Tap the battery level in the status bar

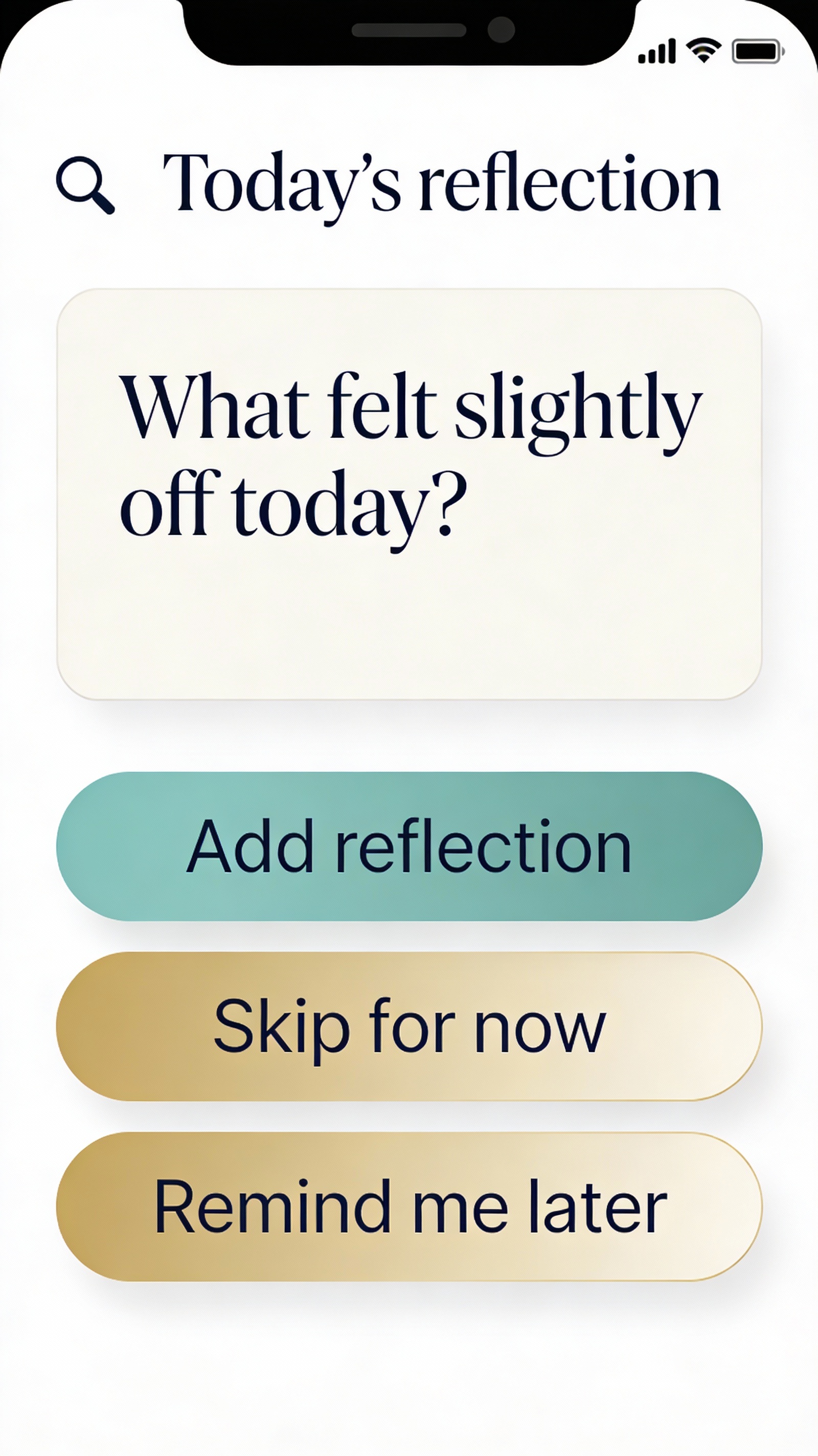[758, 50]
